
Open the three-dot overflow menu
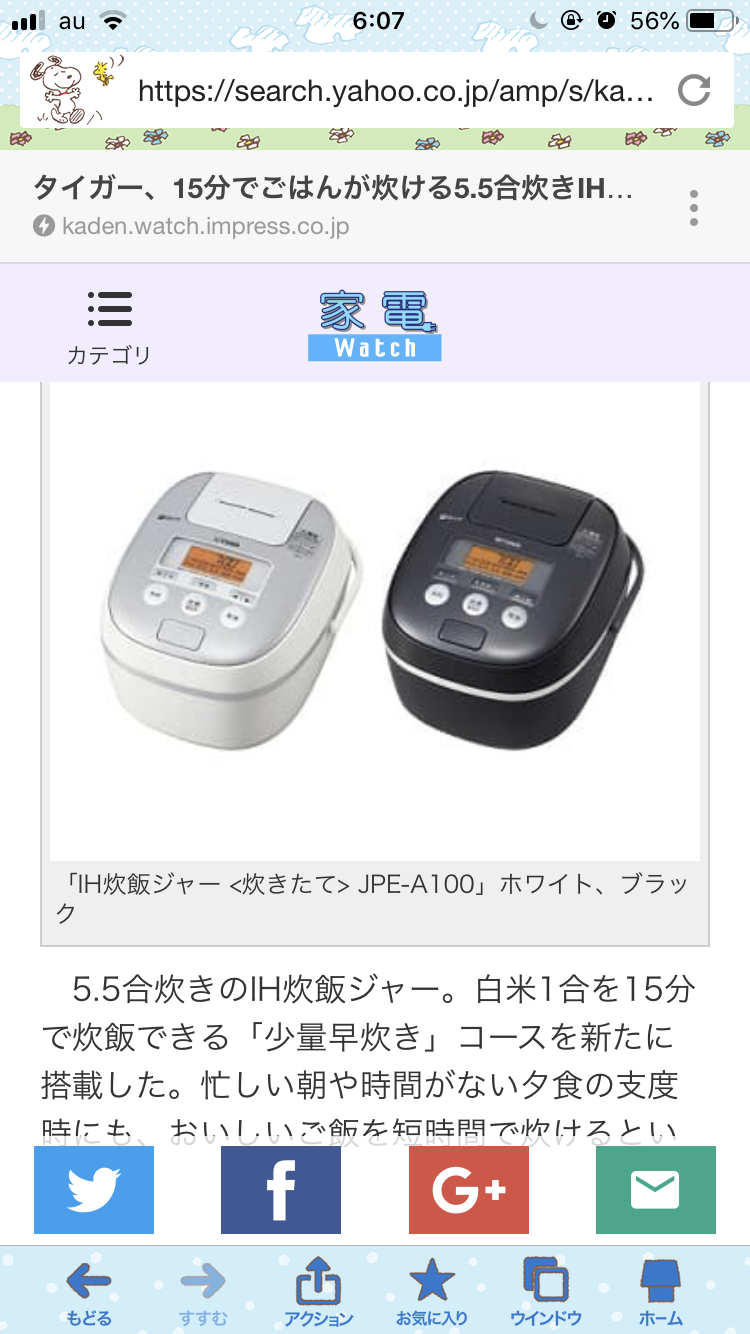(693, 207)
